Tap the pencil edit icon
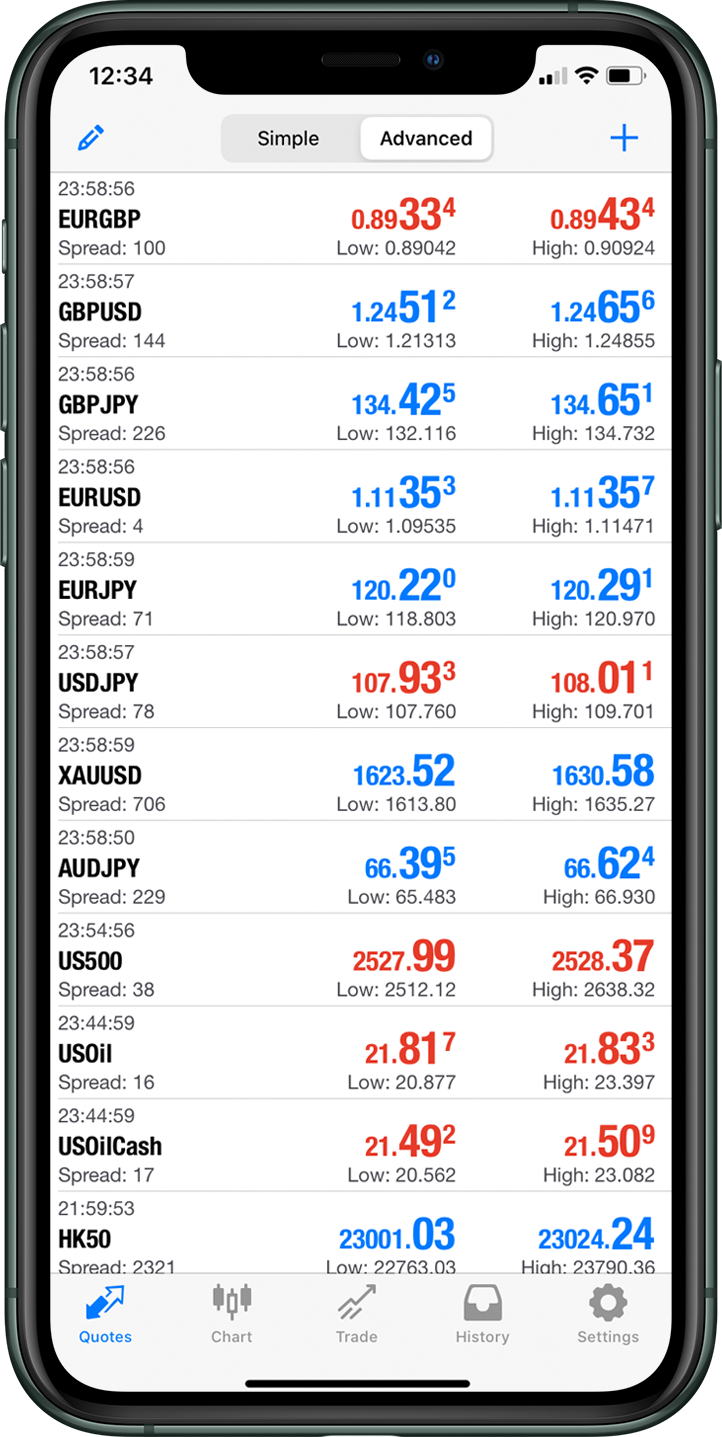 pos(91,138)
